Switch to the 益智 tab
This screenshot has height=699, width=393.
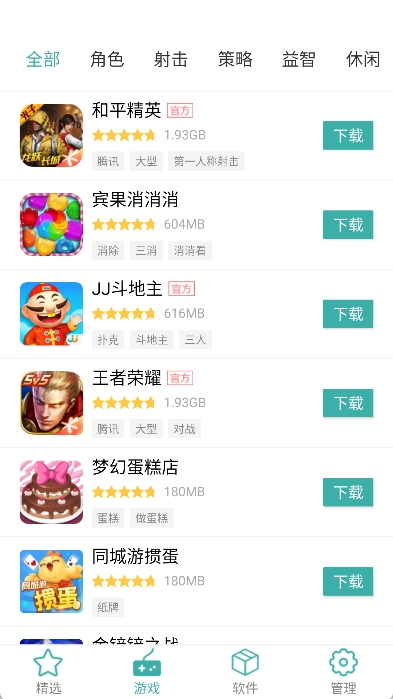coord(299,59)
